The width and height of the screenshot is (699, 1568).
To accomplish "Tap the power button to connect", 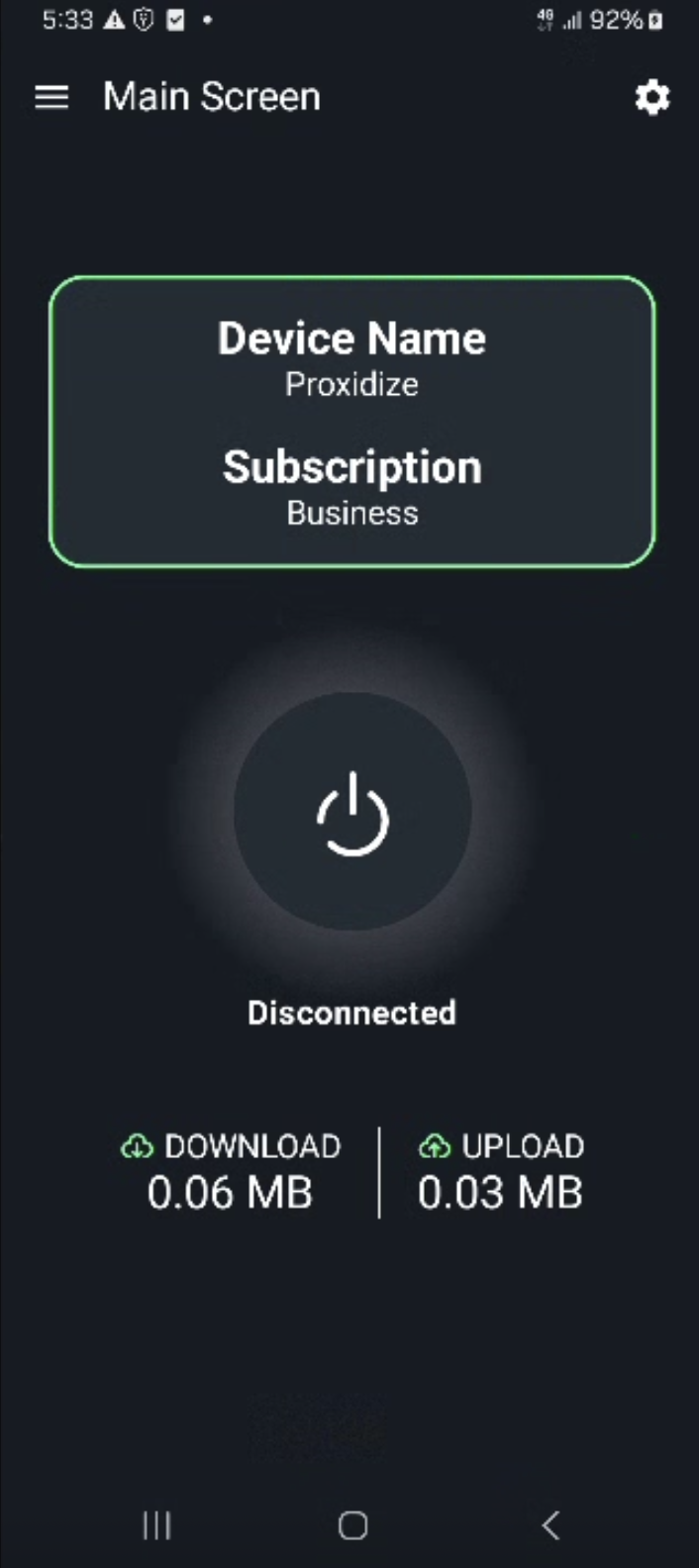I will 351,812.
